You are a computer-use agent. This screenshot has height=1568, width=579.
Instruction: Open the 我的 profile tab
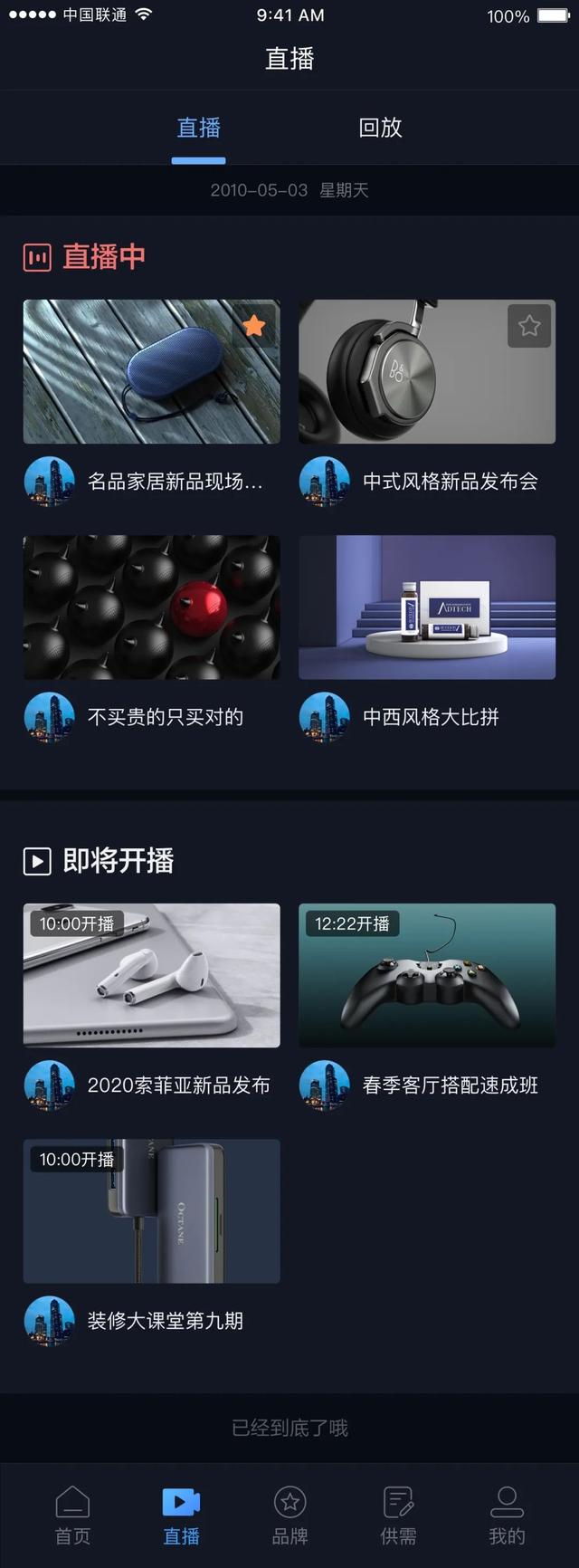pos(507,1515)
